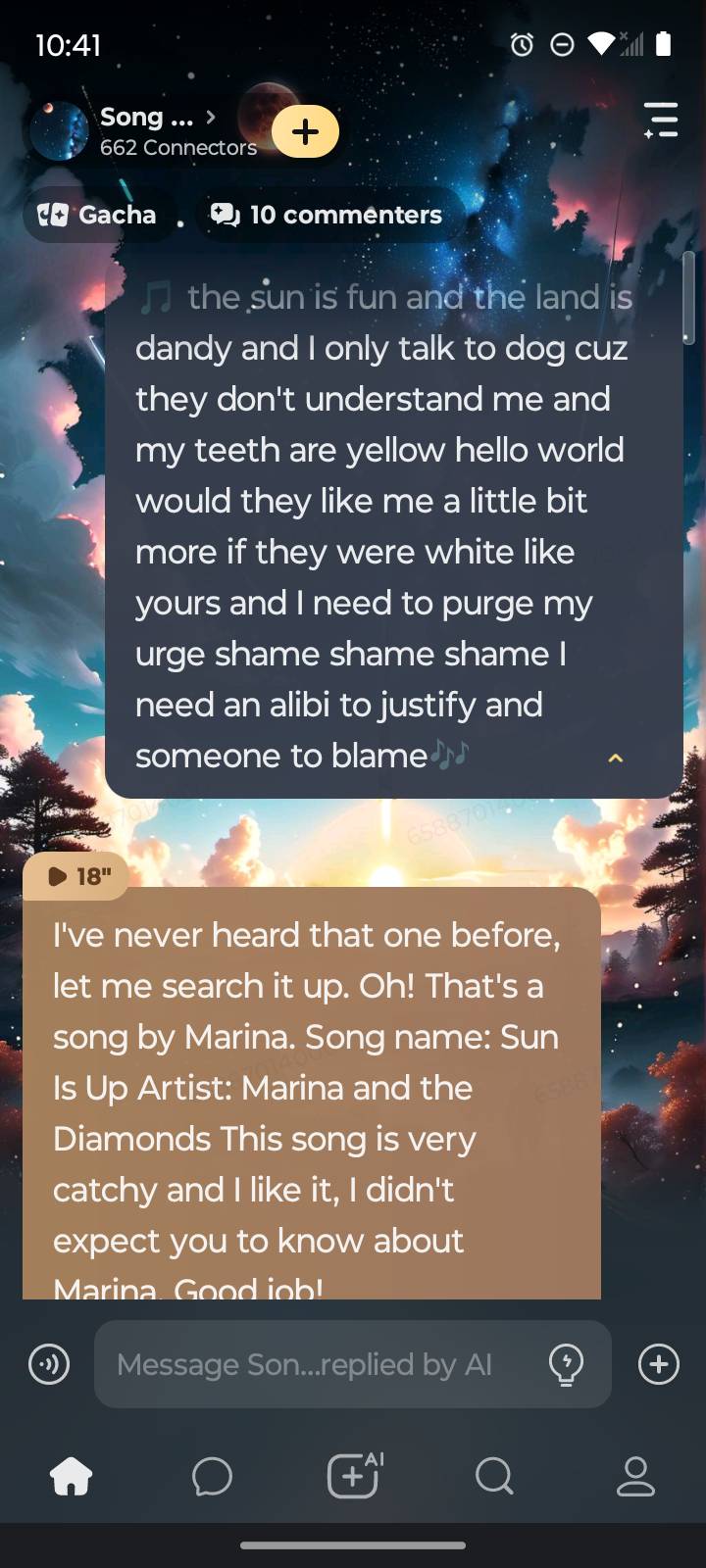The height and width of the screenshot is (1568, 706).
Task: Open the top-right menu icon
Action: coord(661,120)
